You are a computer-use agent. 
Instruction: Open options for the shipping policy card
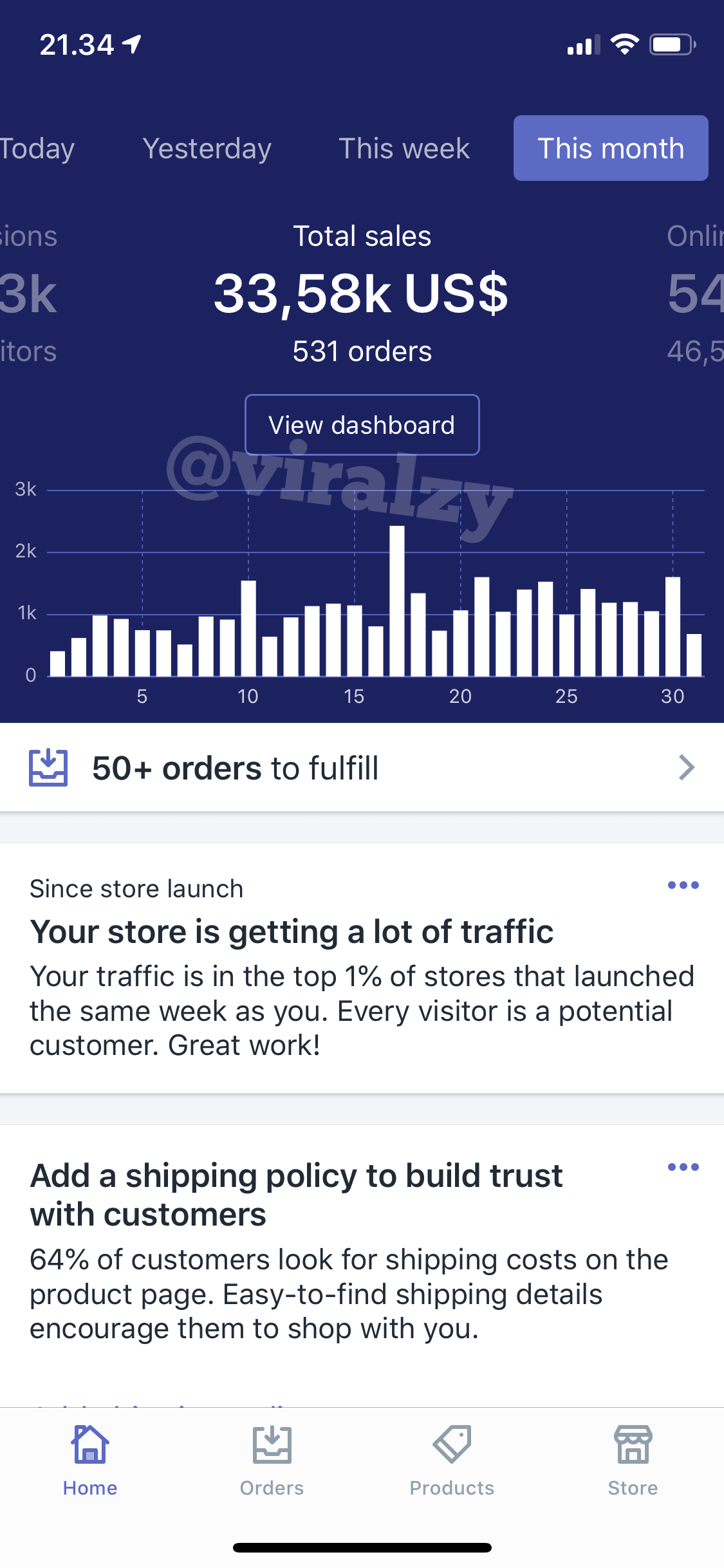pos(683,1167)
